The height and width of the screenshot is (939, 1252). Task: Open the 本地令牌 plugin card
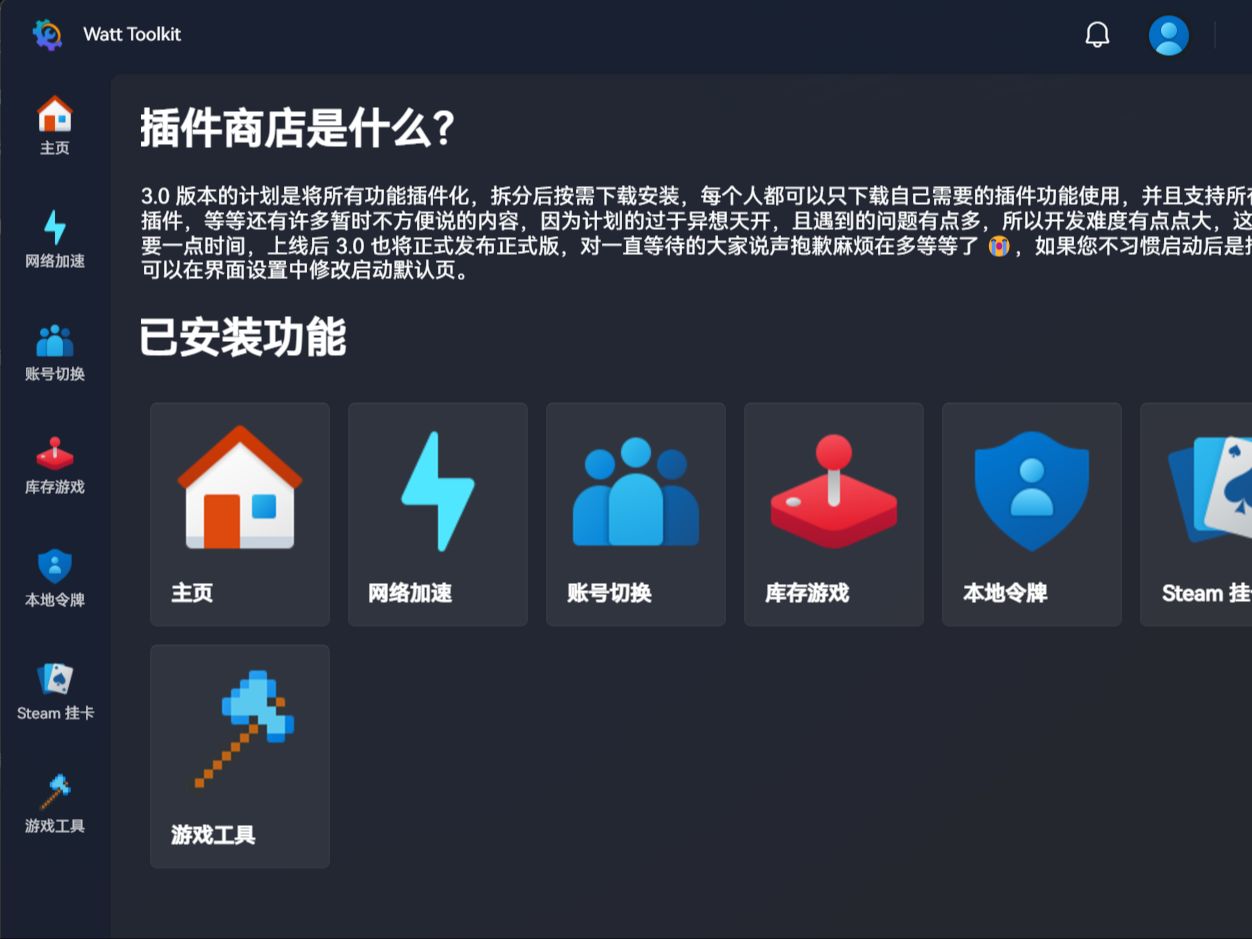click(1032, 514)
